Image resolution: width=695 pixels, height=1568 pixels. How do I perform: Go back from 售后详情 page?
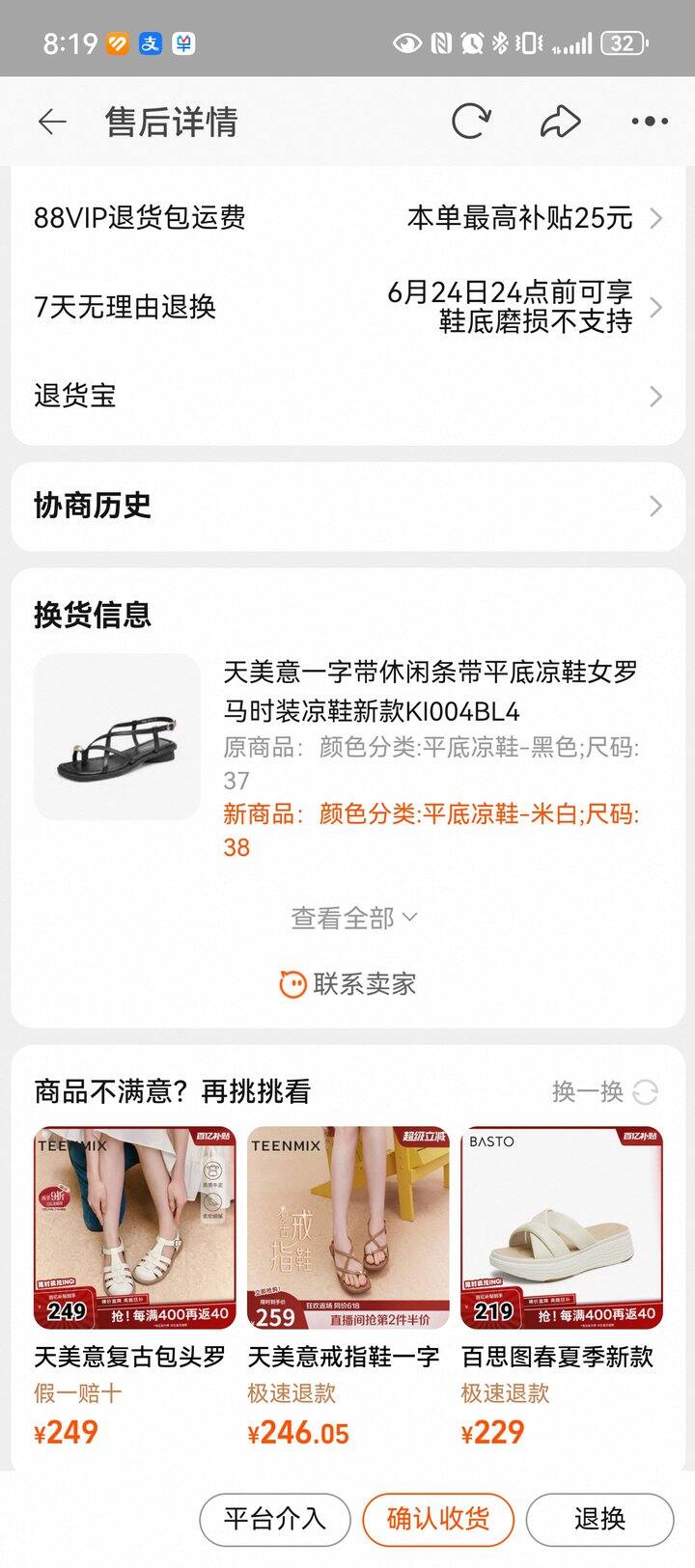click(x=52, y=122)
